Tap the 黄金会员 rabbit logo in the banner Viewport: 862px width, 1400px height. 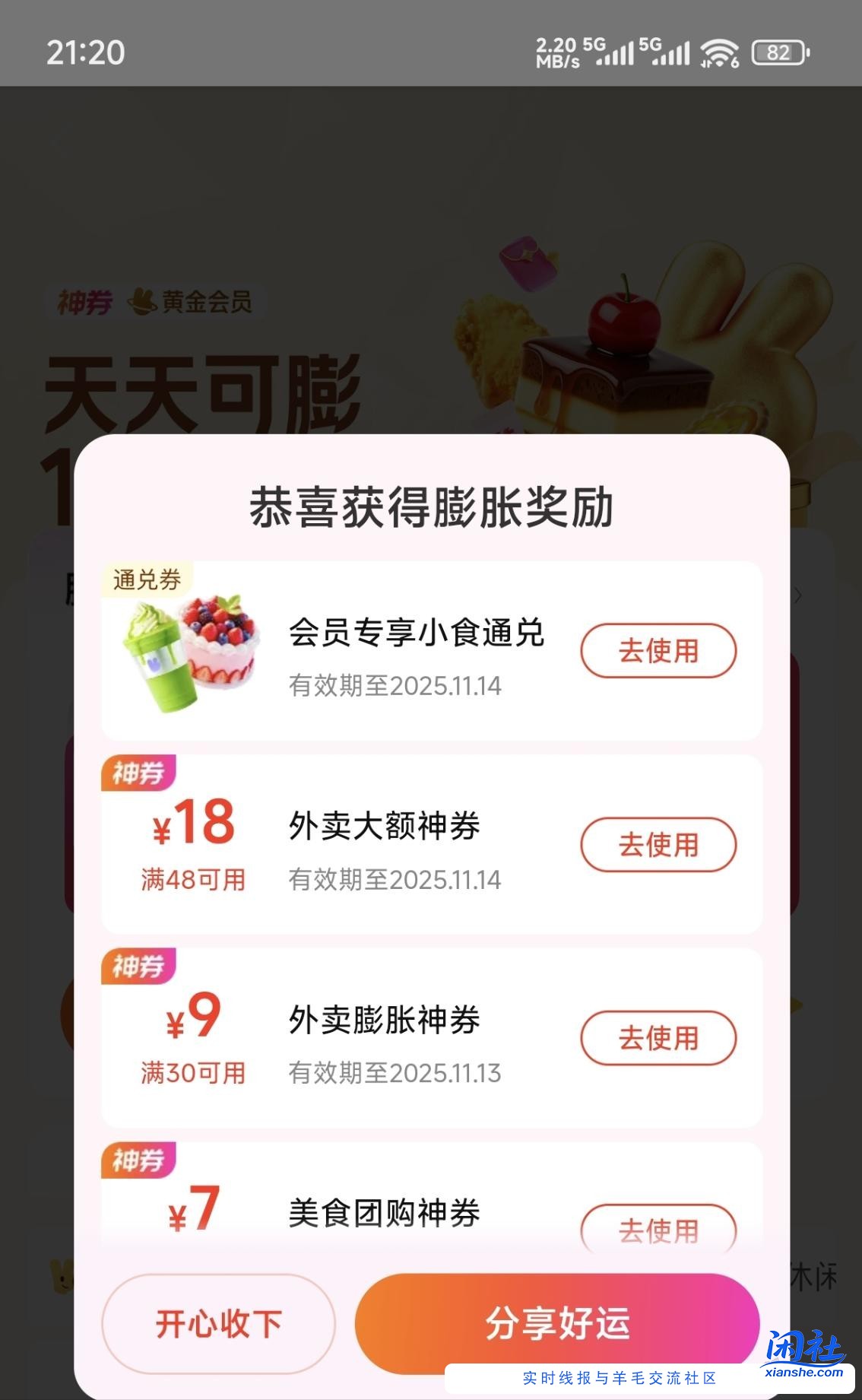(x=143, y=301)
